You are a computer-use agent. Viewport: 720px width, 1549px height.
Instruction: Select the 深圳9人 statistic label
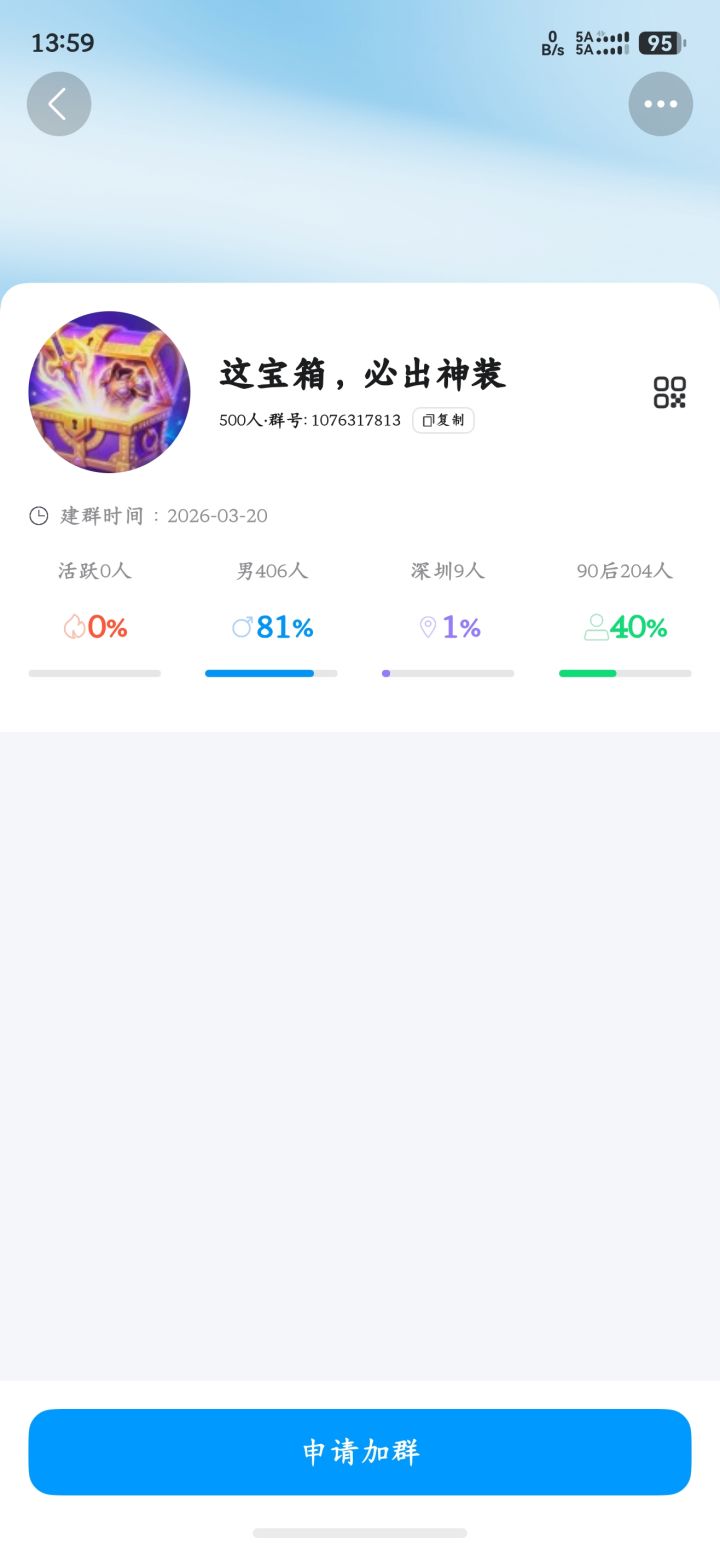[x=446, y=570]
